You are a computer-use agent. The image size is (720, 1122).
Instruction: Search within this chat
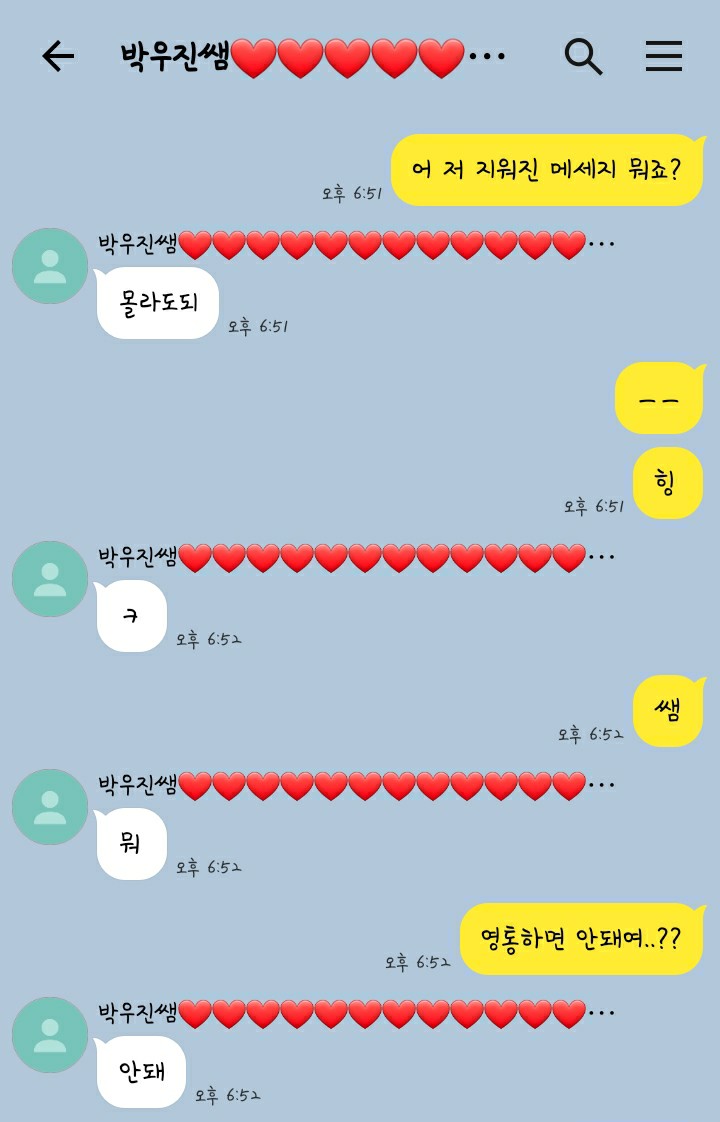pos(583,56)
